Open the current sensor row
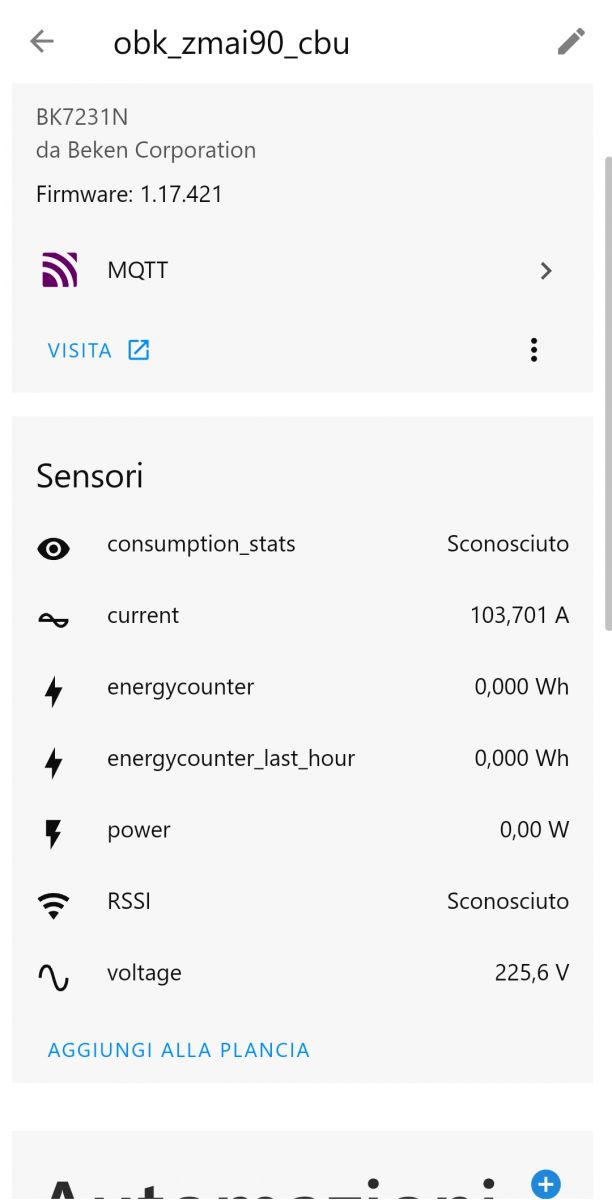612x1200 pixels. tap(302, 617)
